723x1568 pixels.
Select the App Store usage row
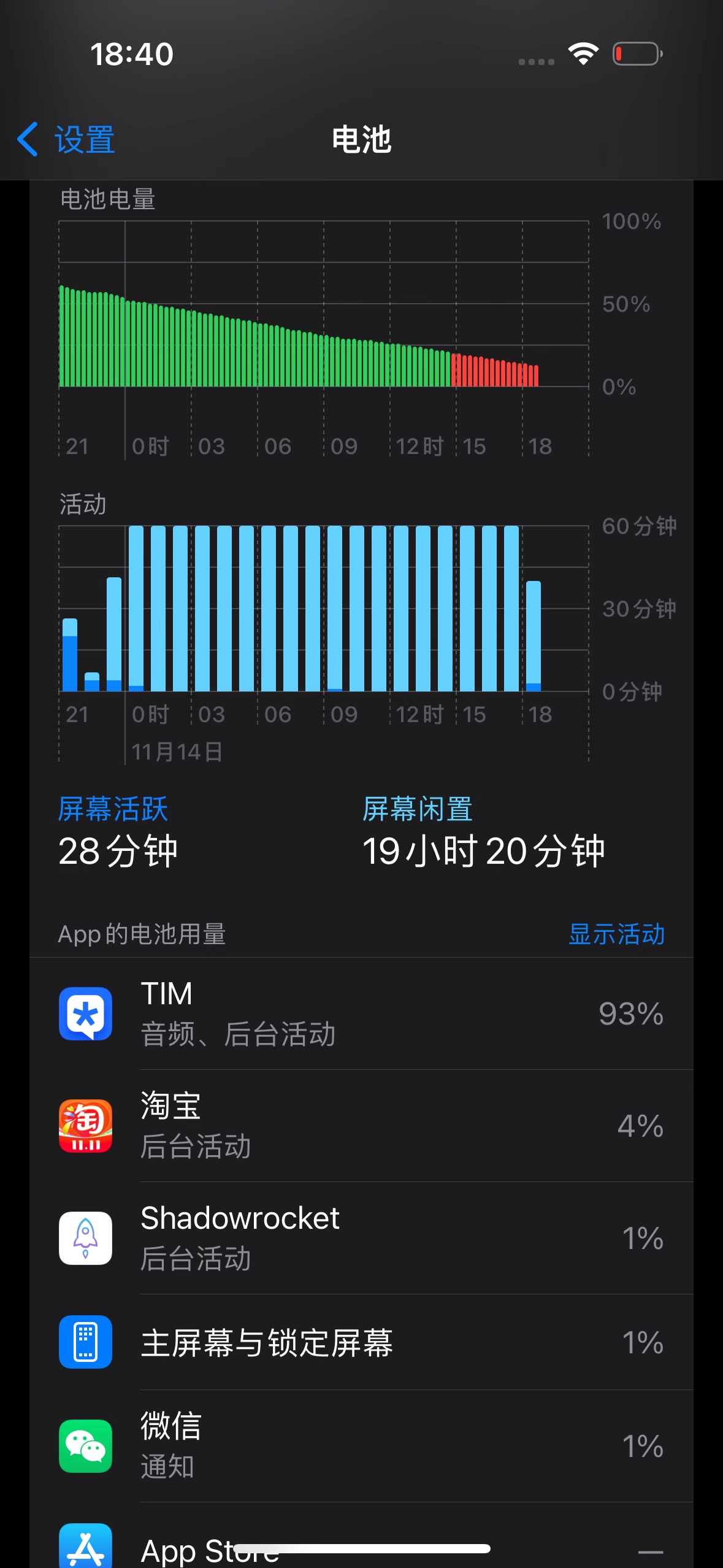pyautogui.click(x=361, y=1535)
